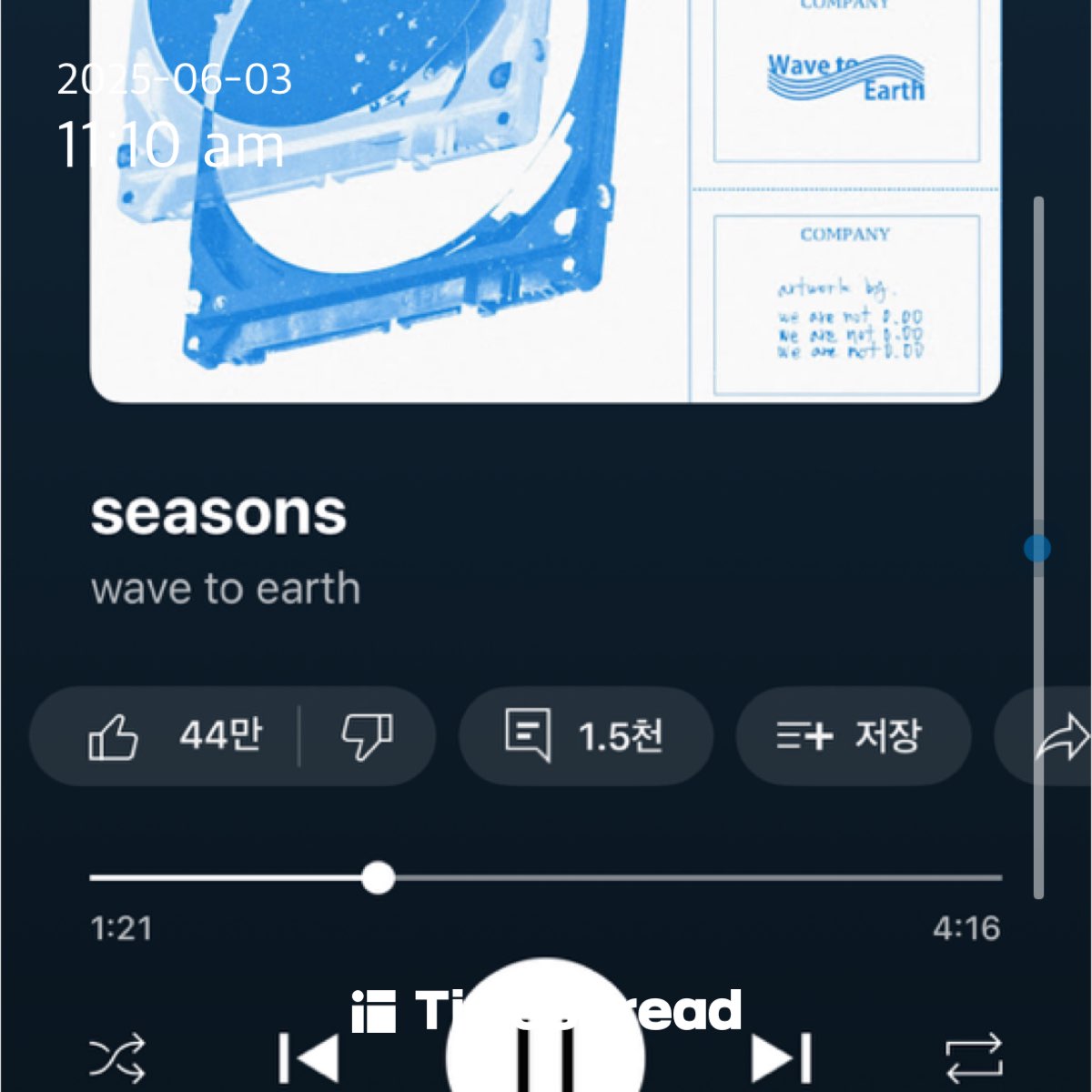Viewport: 1092px width, 1092px height.
Task: Open the 1.5천 comments
Action: pos(585,735)
